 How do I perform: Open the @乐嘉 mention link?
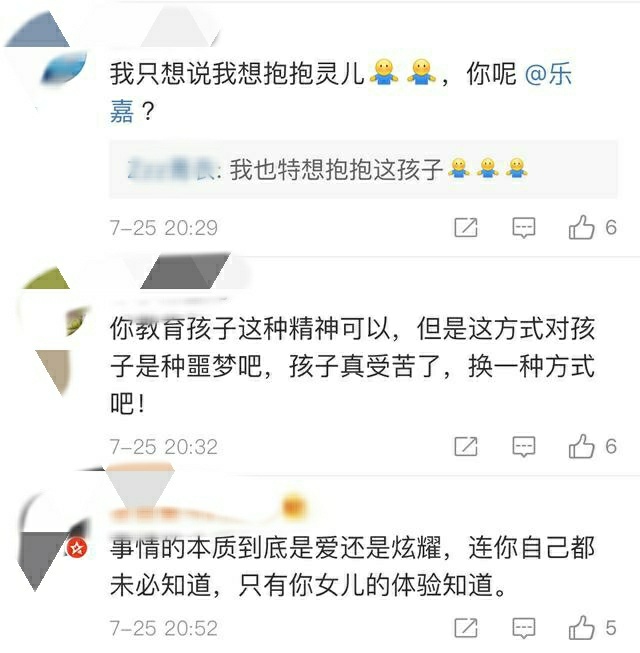[548, 76]
